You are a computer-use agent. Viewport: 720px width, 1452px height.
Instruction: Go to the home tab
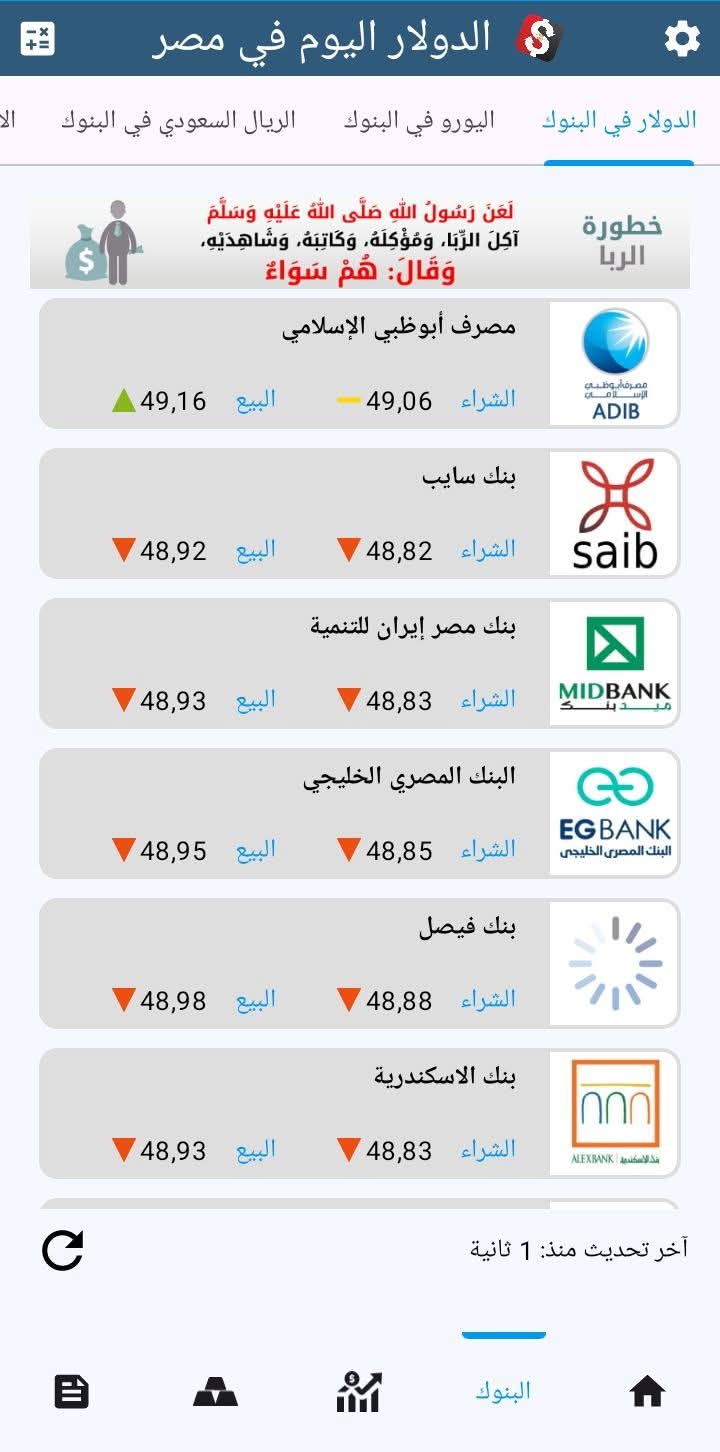[647, 1391]
